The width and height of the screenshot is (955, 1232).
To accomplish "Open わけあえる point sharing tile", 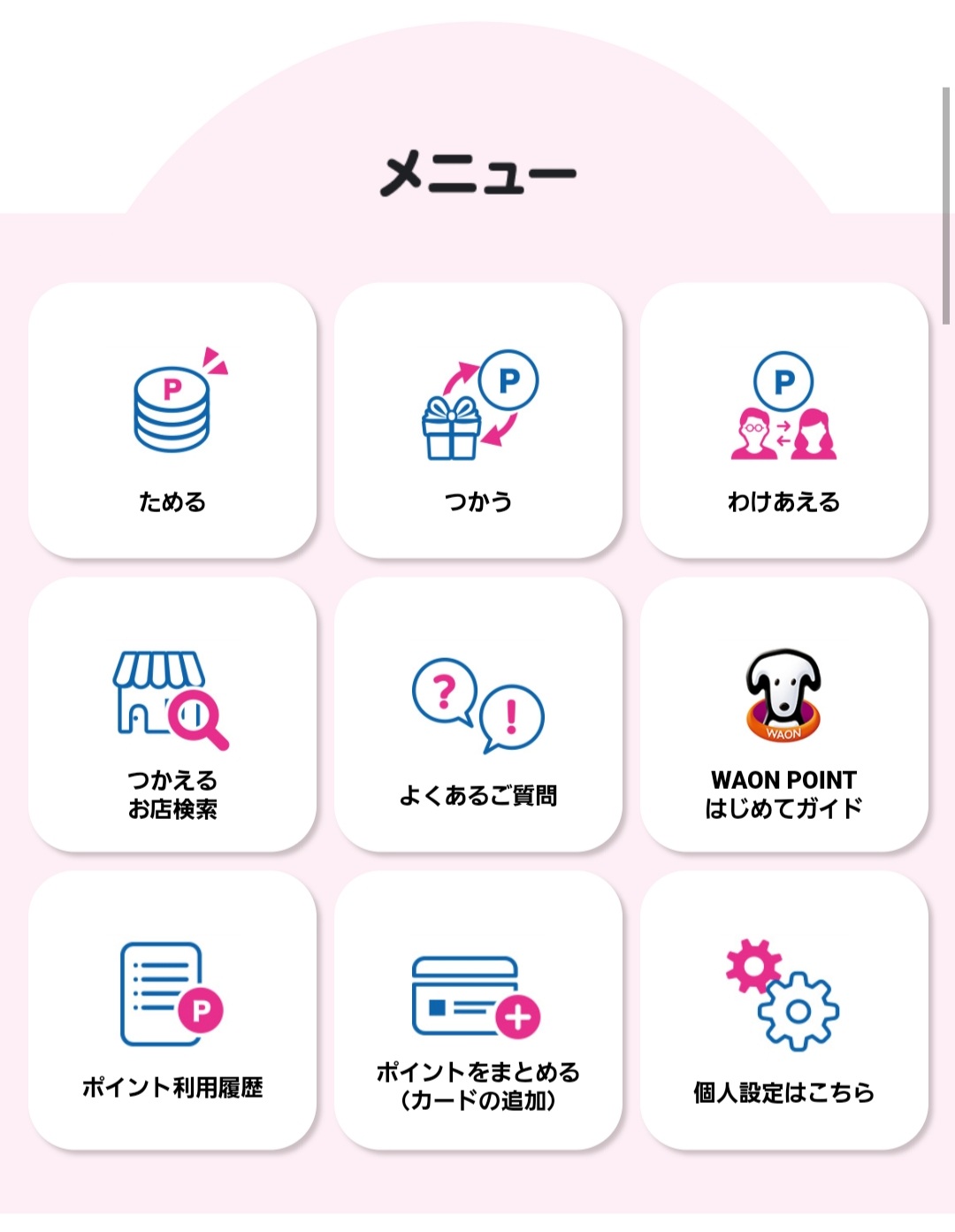I will click(x=783, y=421).
